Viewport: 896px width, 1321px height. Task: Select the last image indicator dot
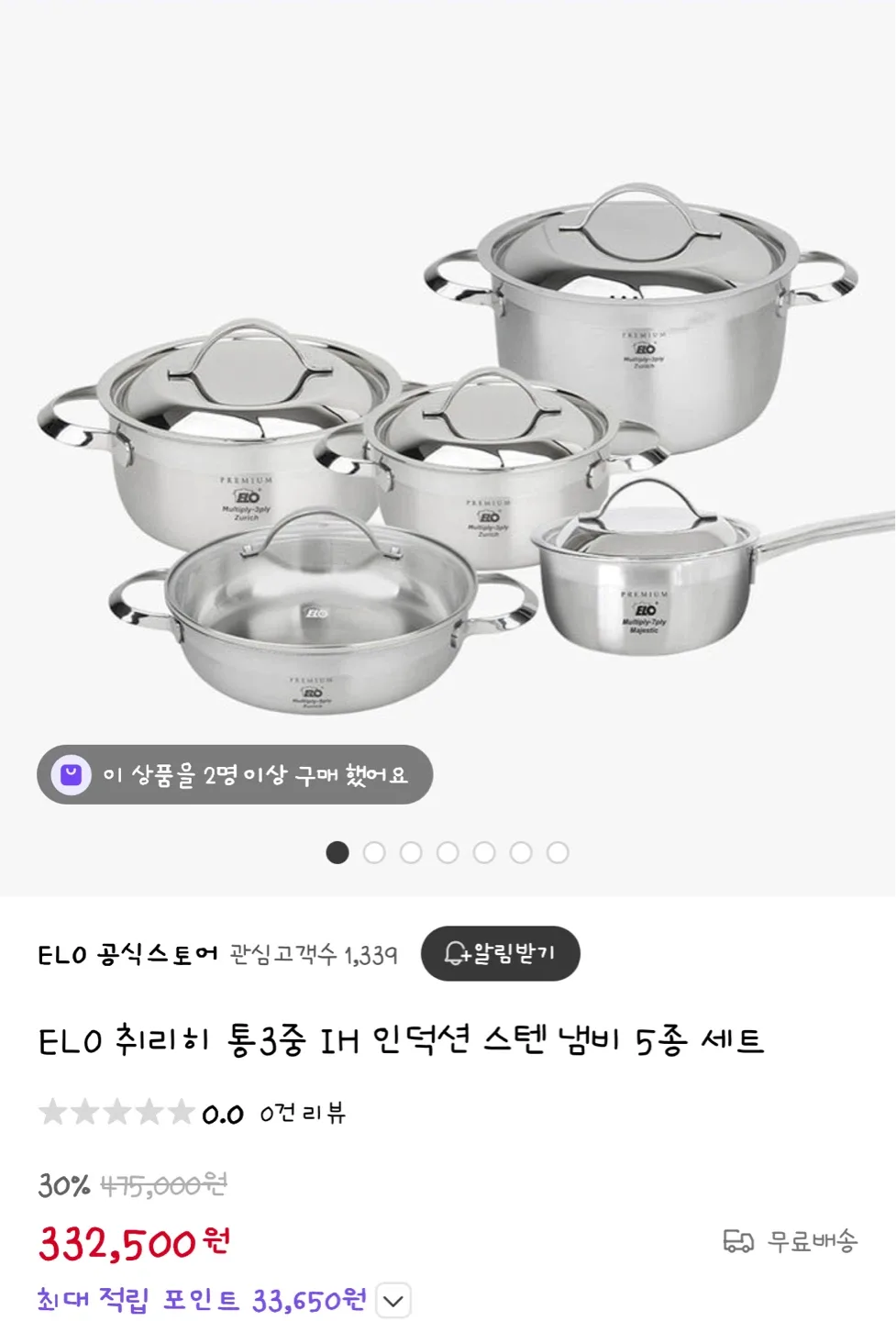pos(558,853)
